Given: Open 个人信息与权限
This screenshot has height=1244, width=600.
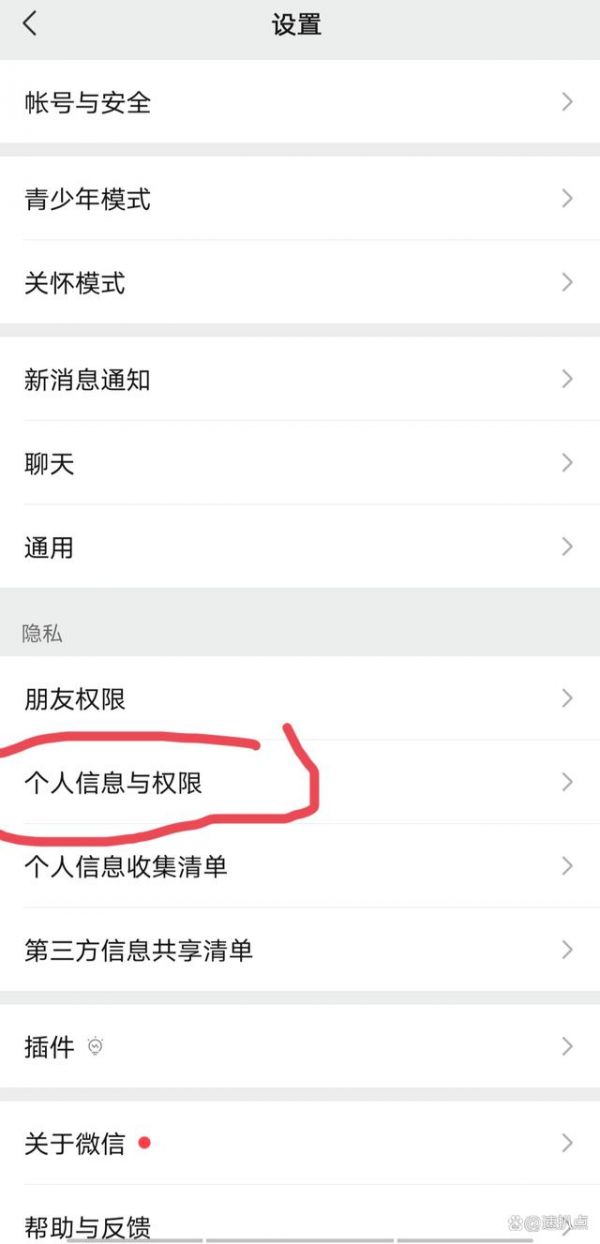Looking at the screenshot, I should click(300, 782).
